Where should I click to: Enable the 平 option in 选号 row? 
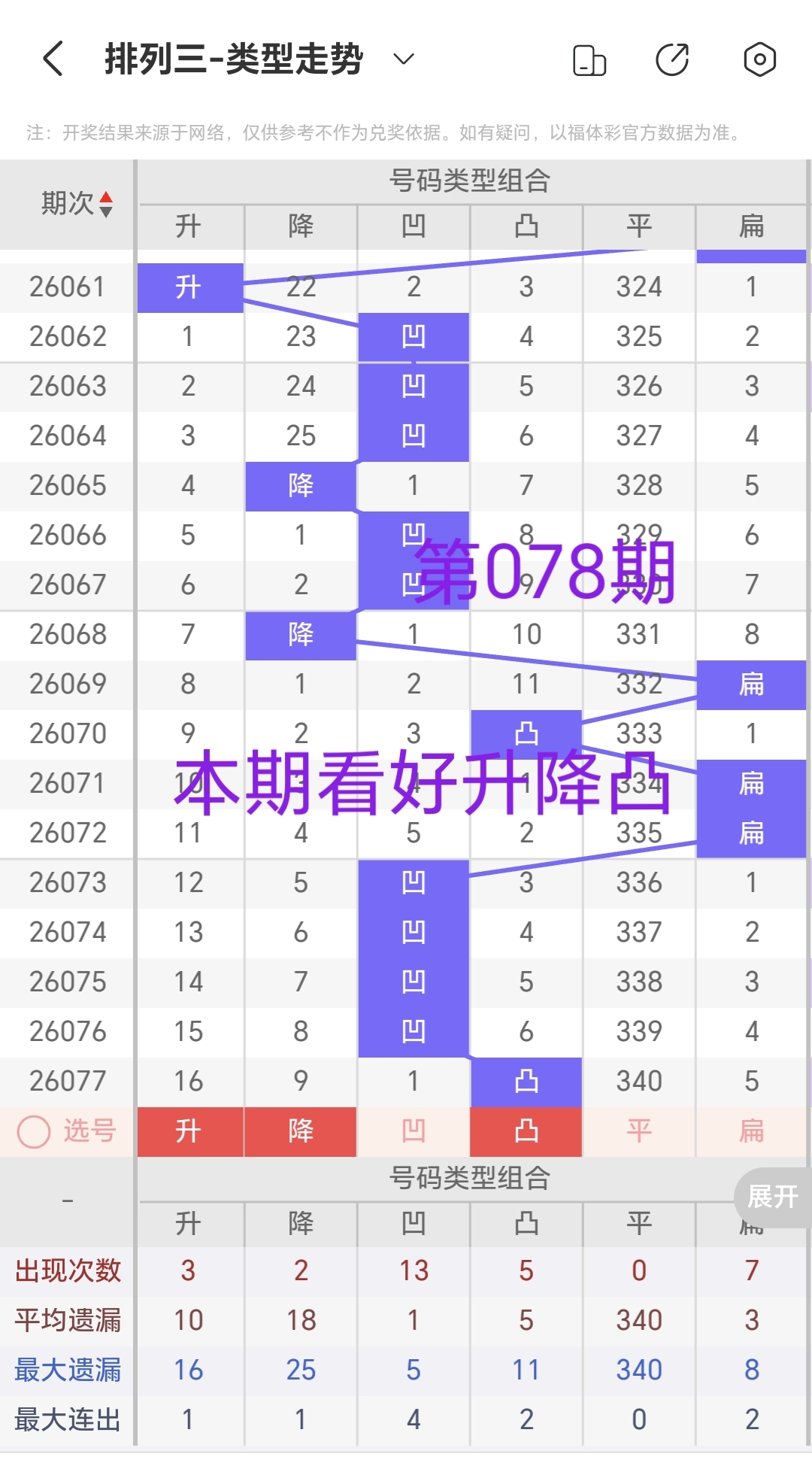click(638, 1132)
